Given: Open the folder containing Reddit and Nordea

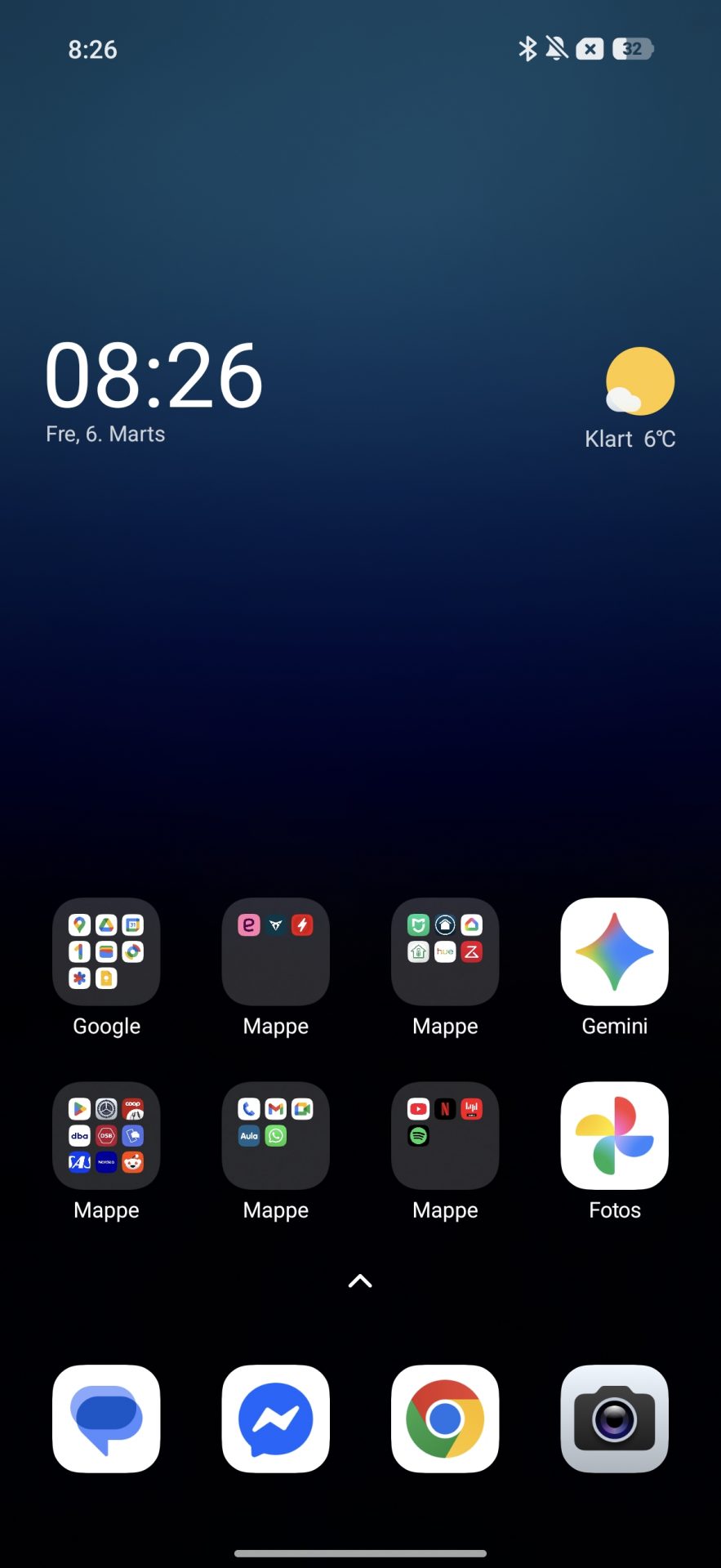Looking at the screenshot, I should (106, 1136).
